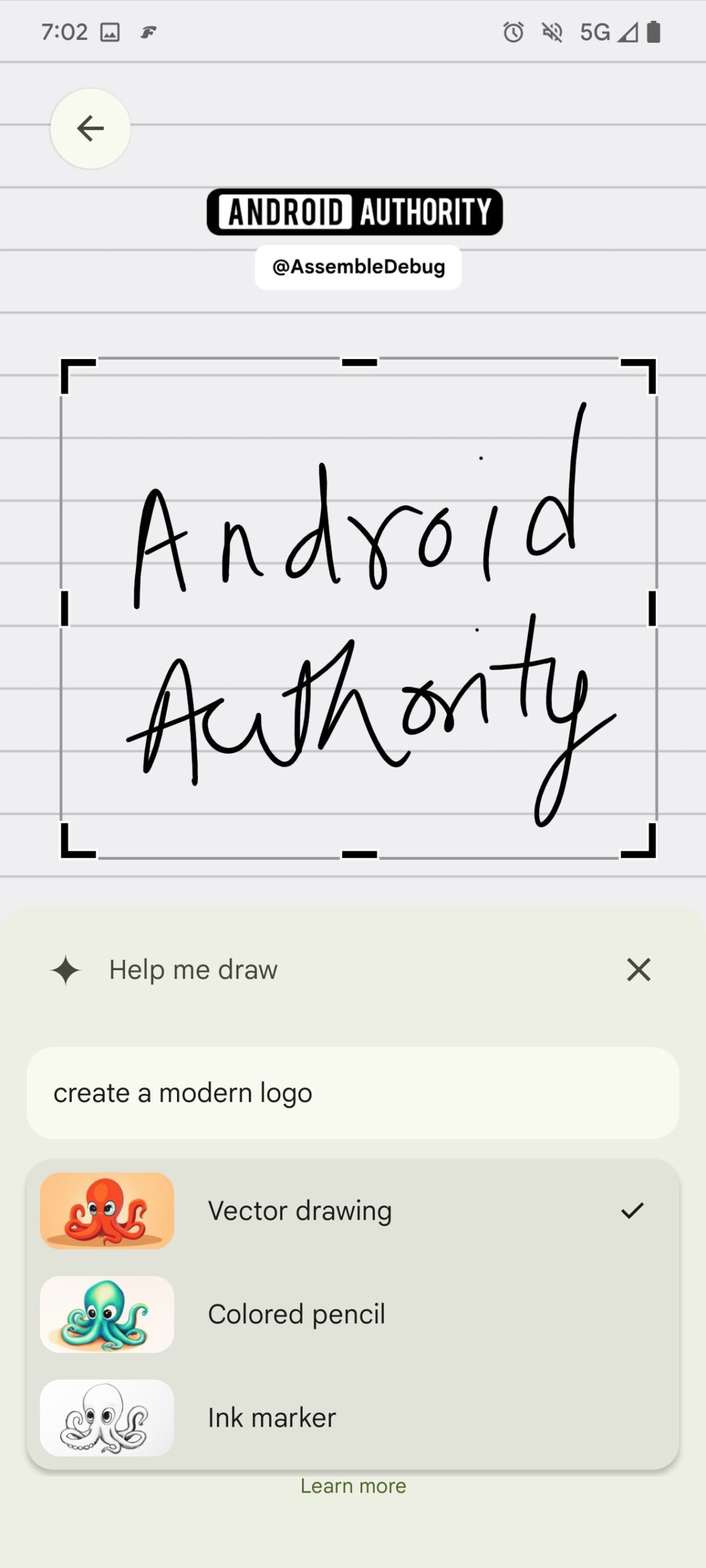
Task: Edit the 'create a modern logo' prompt
Action: [x=352, y=1093]
